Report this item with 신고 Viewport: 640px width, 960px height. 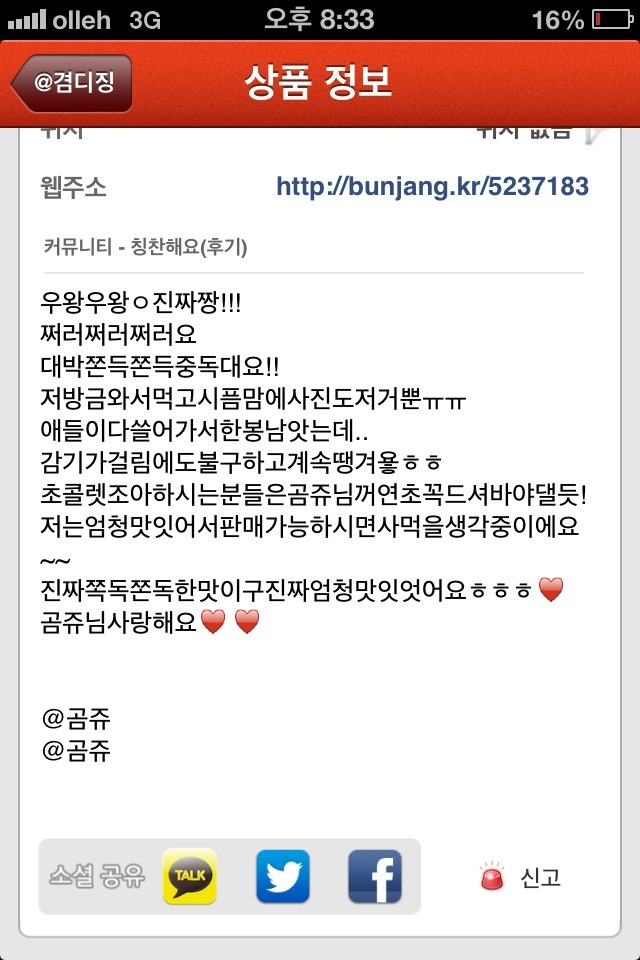pyautogui.click(x=521, y=877)
